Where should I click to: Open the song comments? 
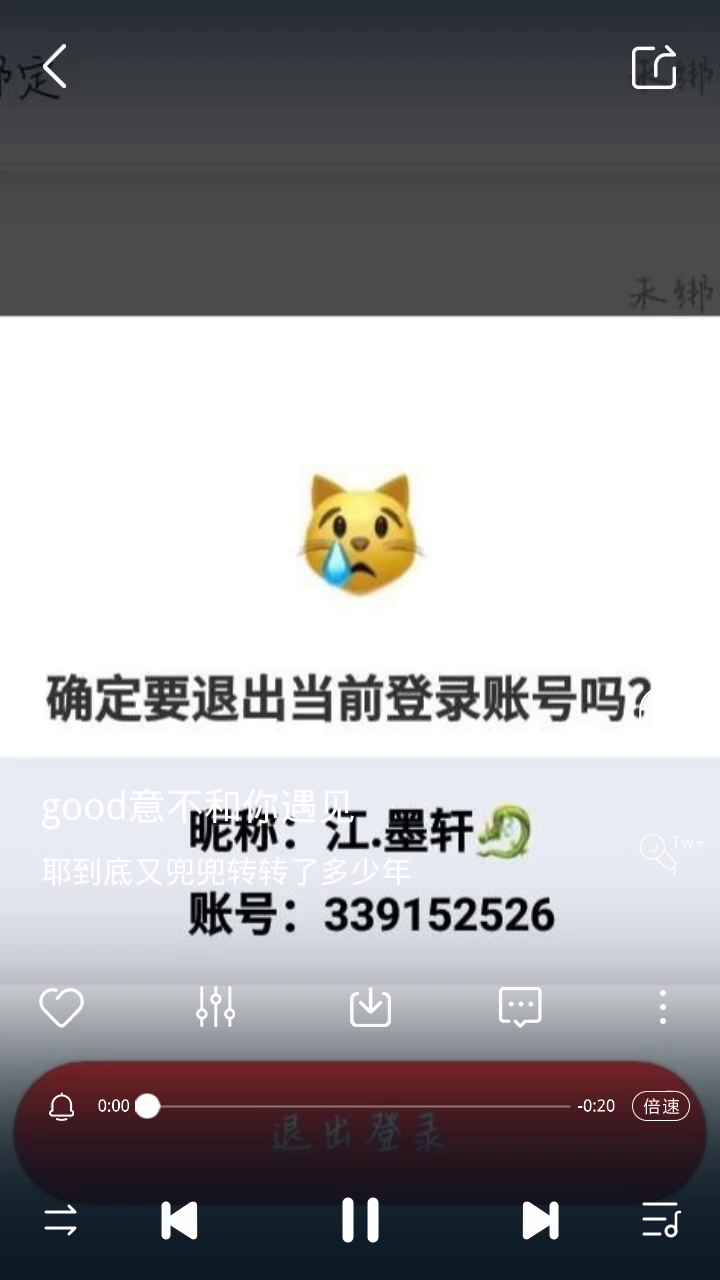pyautogui.click(x=520, y=1007)
